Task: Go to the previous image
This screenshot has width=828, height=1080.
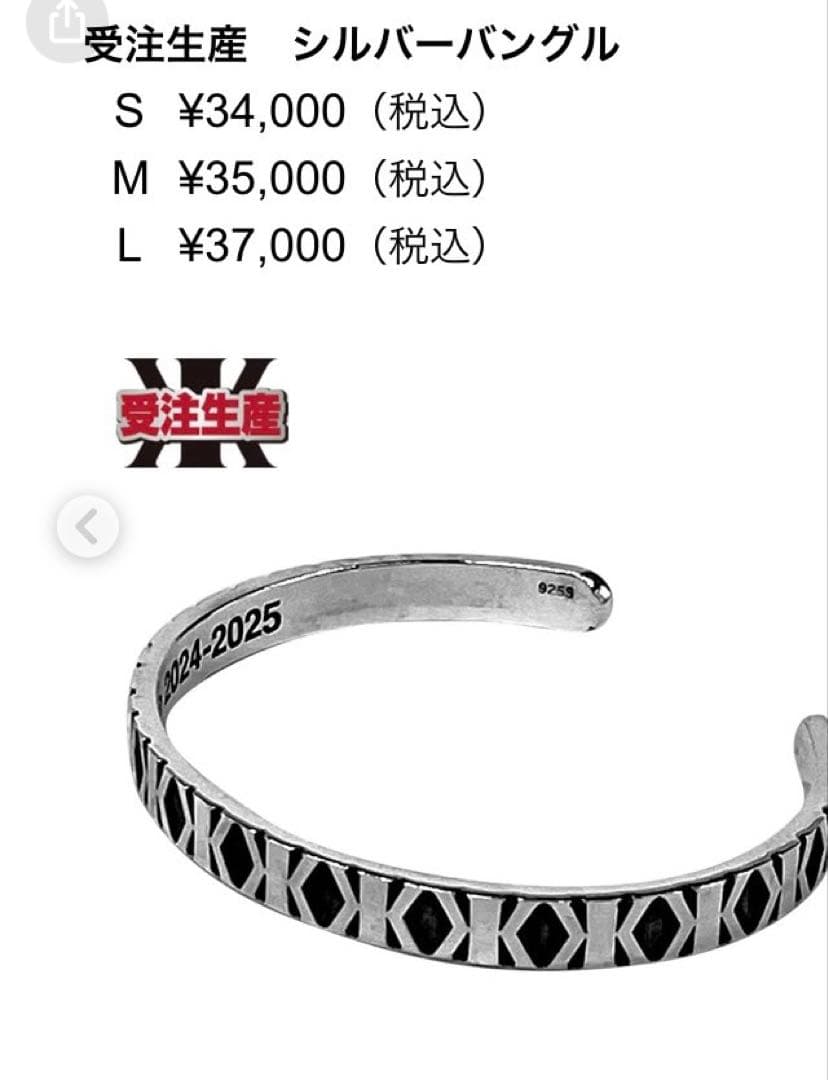Action: point(87,526)
